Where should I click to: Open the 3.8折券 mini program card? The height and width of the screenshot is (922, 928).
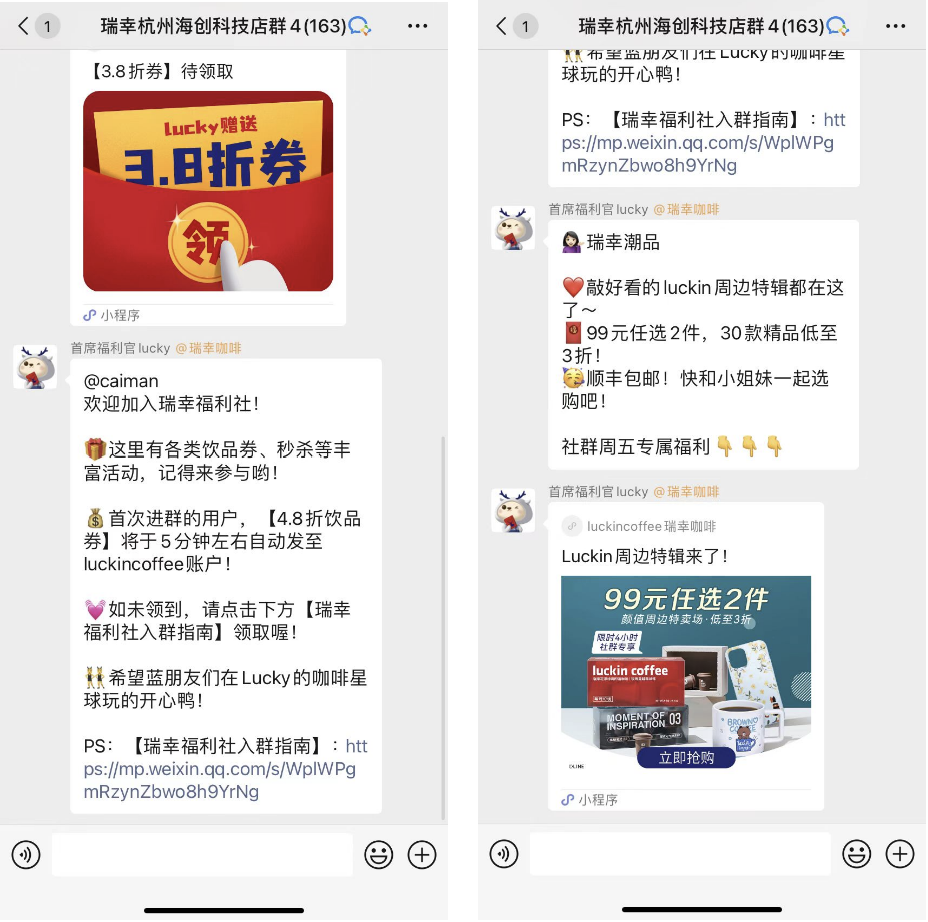click(208, 191)
